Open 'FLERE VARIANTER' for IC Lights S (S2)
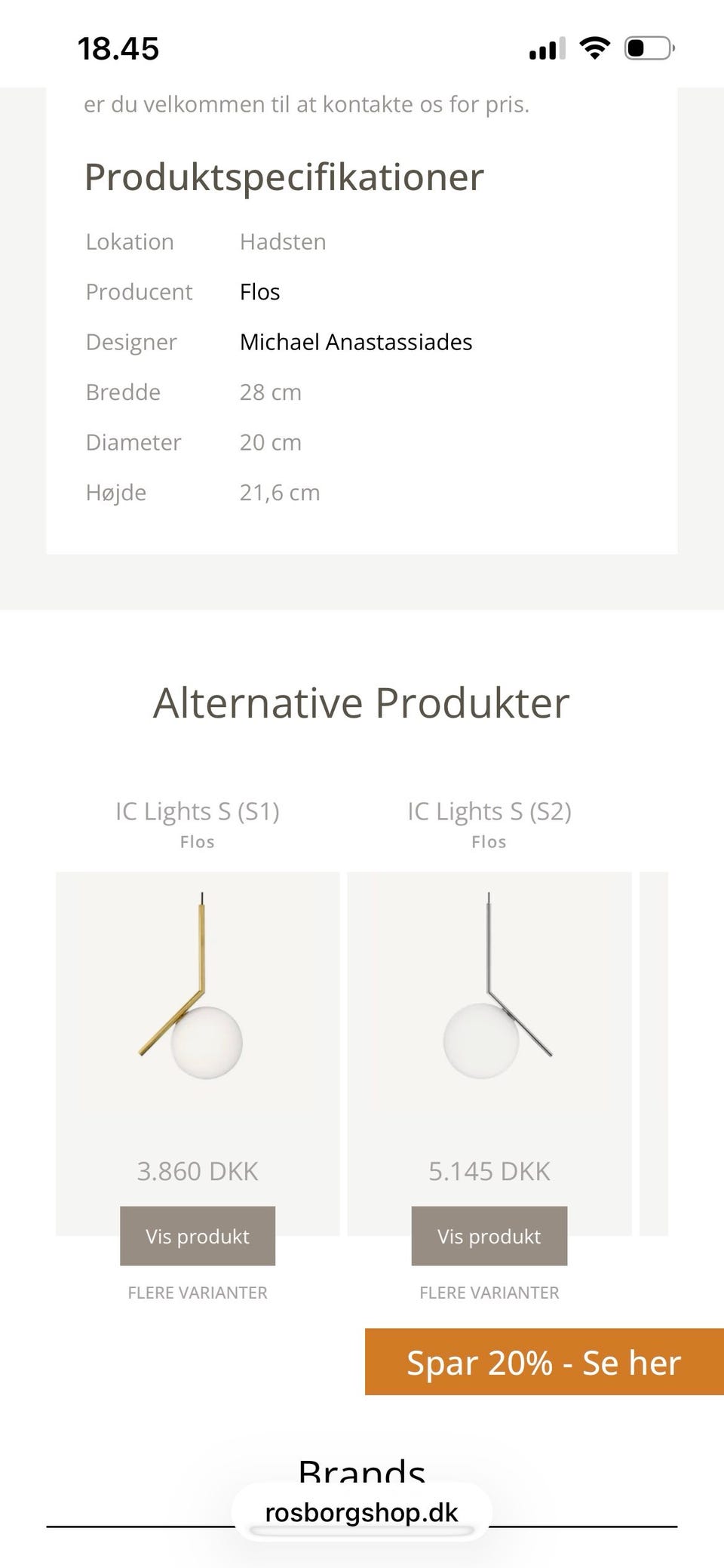724x1568 pixels. tap(489, 1292)
